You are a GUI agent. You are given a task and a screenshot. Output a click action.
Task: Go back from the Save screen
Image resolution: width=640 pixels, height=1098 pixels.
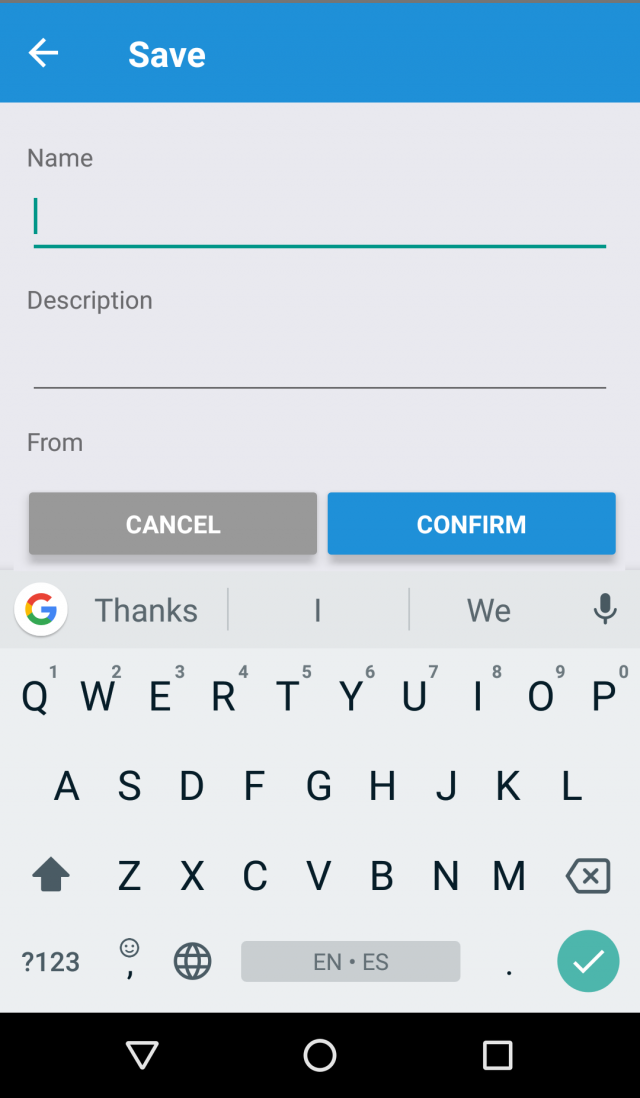pyautogui.click(x=43, y=53)
